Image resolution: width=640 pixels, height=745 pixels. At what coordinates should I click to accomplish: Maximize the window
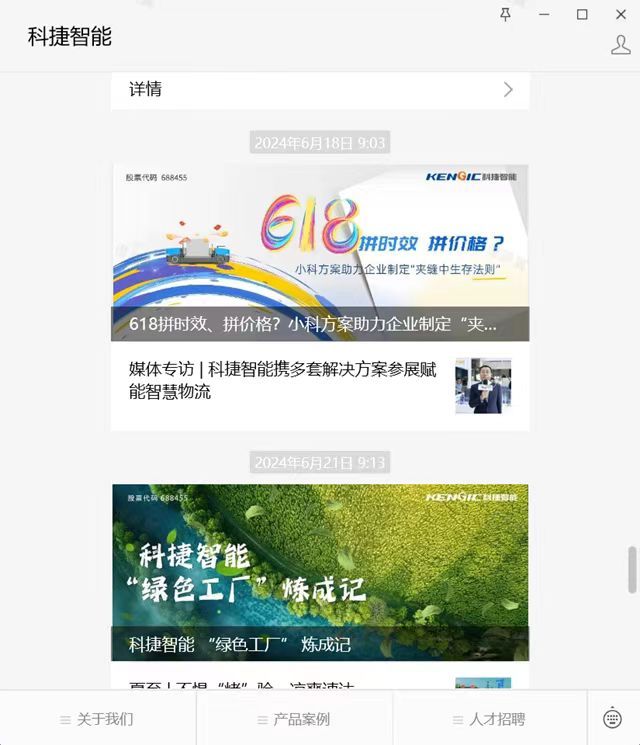click(x=582, y=14)
